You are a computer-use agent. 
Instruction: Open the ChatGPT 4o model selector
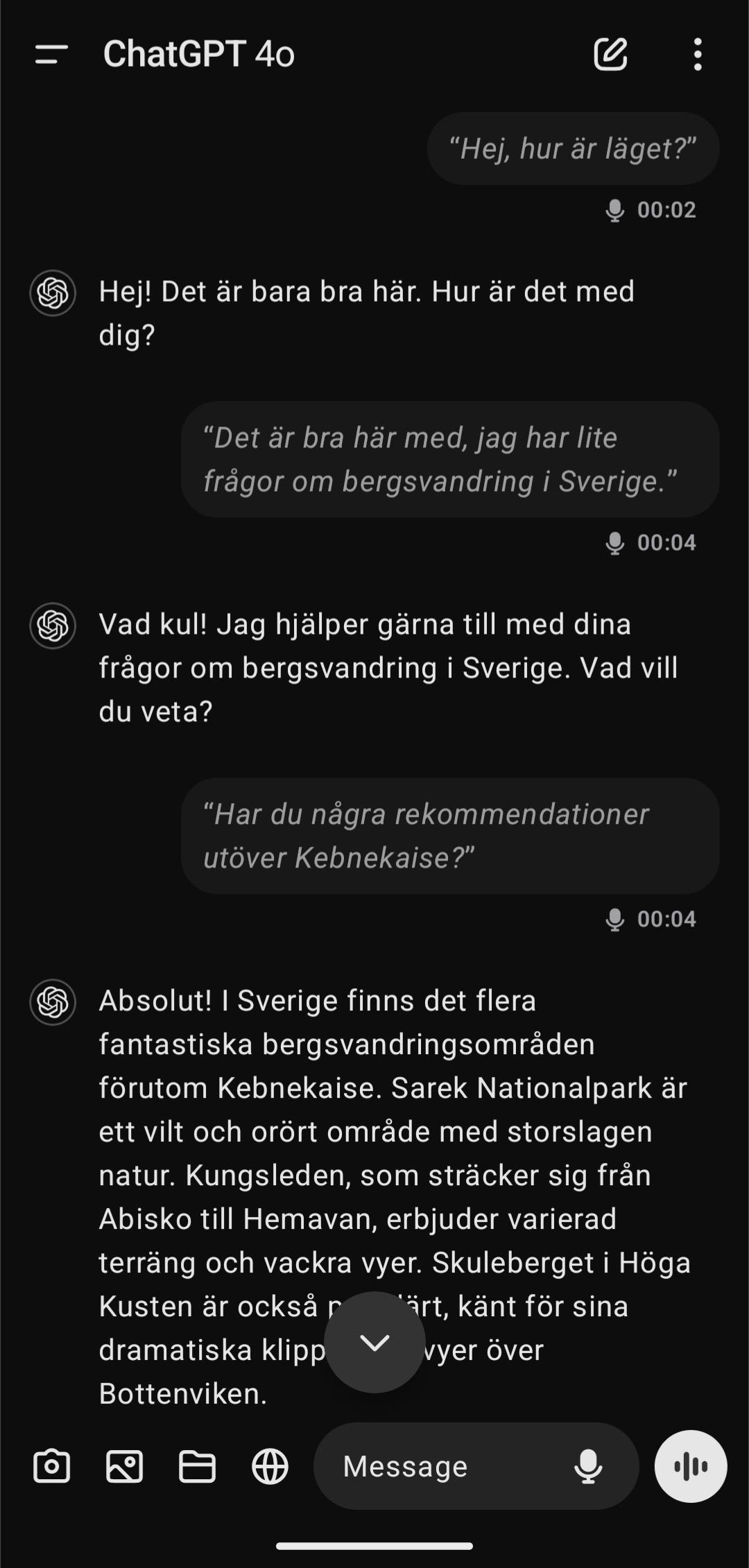pos(198,54)
